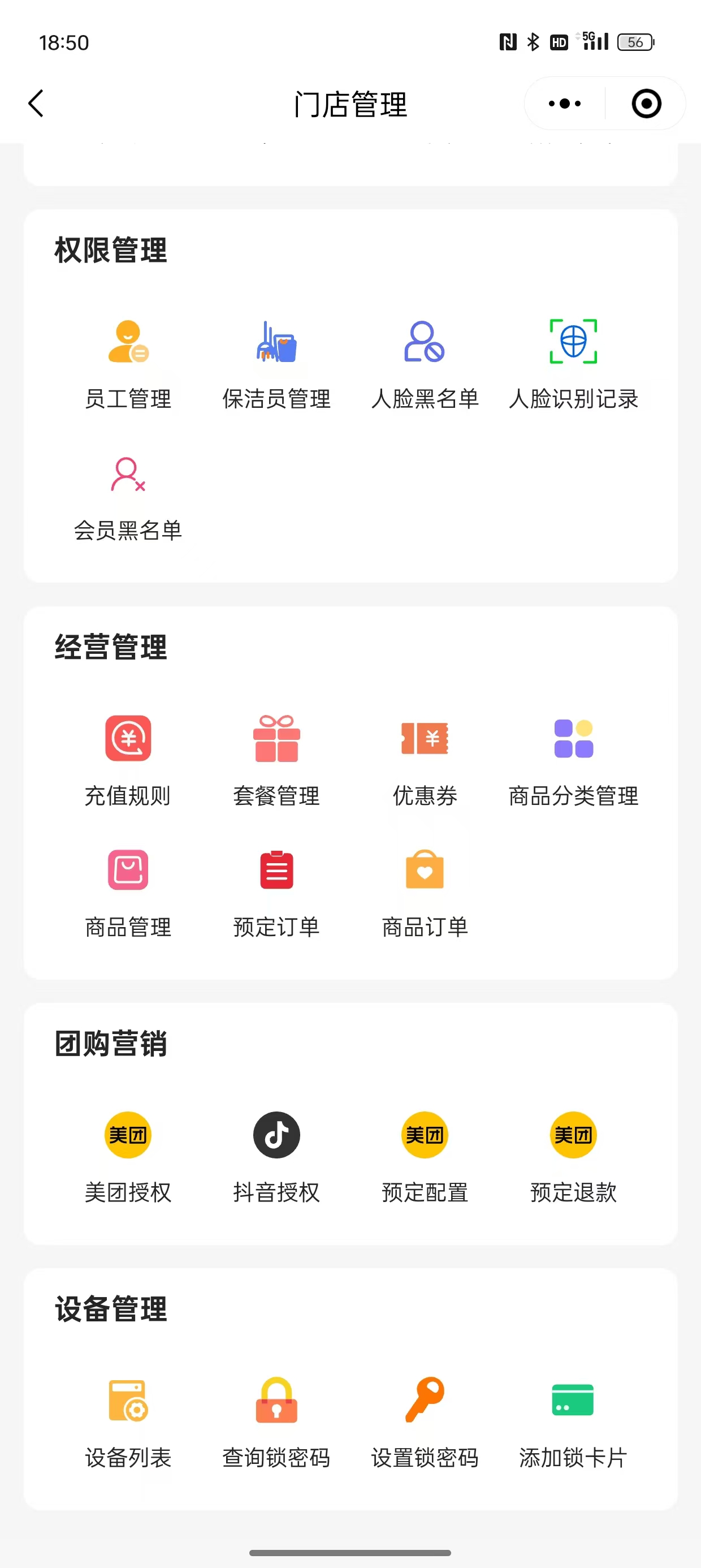Open 充值规则 settings
The image size is (701, 1568).
(128, 761)
